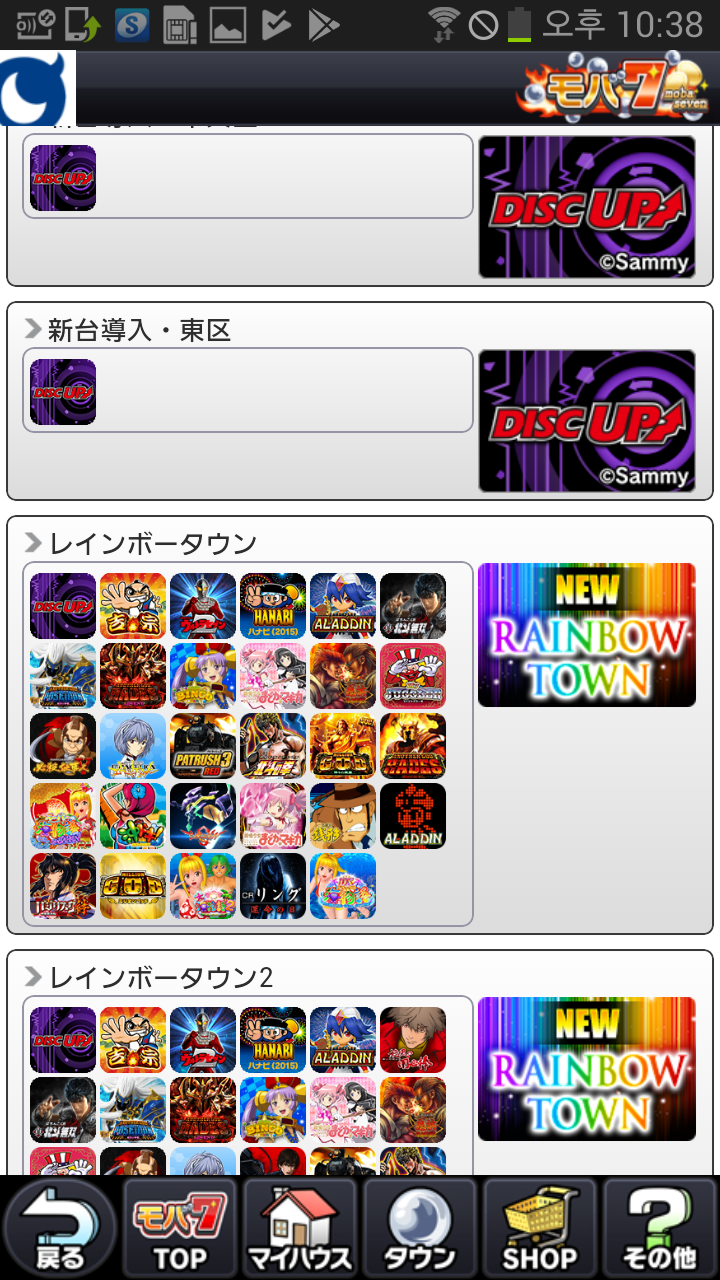Open the その他 menu tab

[660, 1228]
